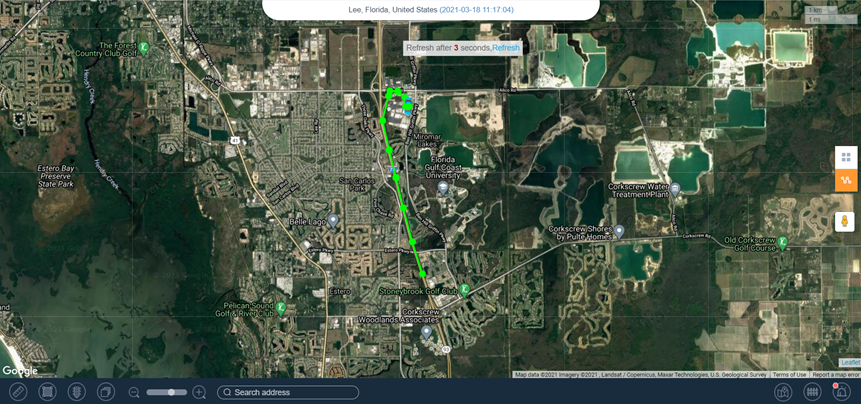Open the map layers copy icon
The image size is (862, 404).
pos(105,392)
